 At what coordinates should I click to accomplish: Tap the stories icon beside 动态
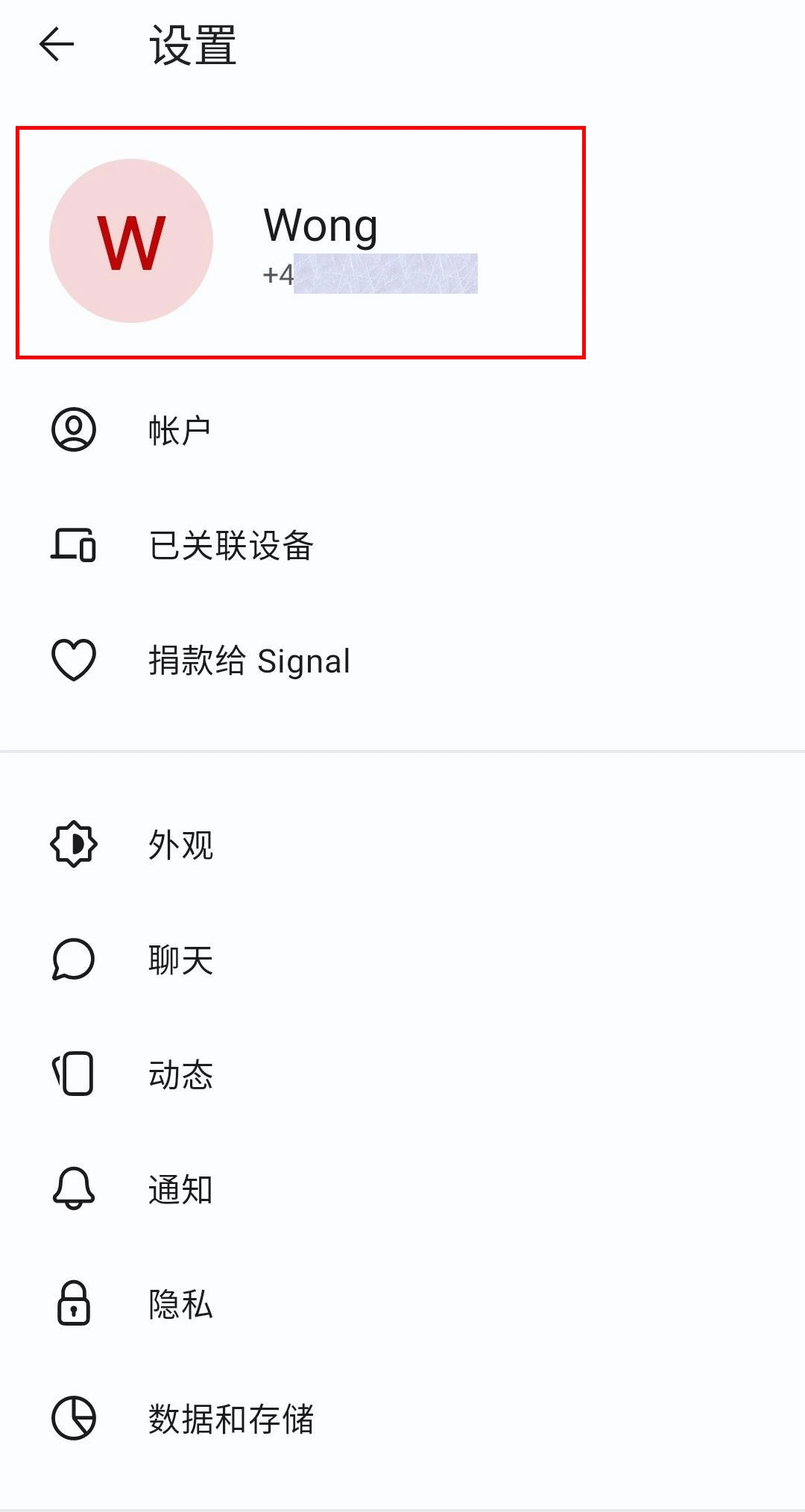72,1074
